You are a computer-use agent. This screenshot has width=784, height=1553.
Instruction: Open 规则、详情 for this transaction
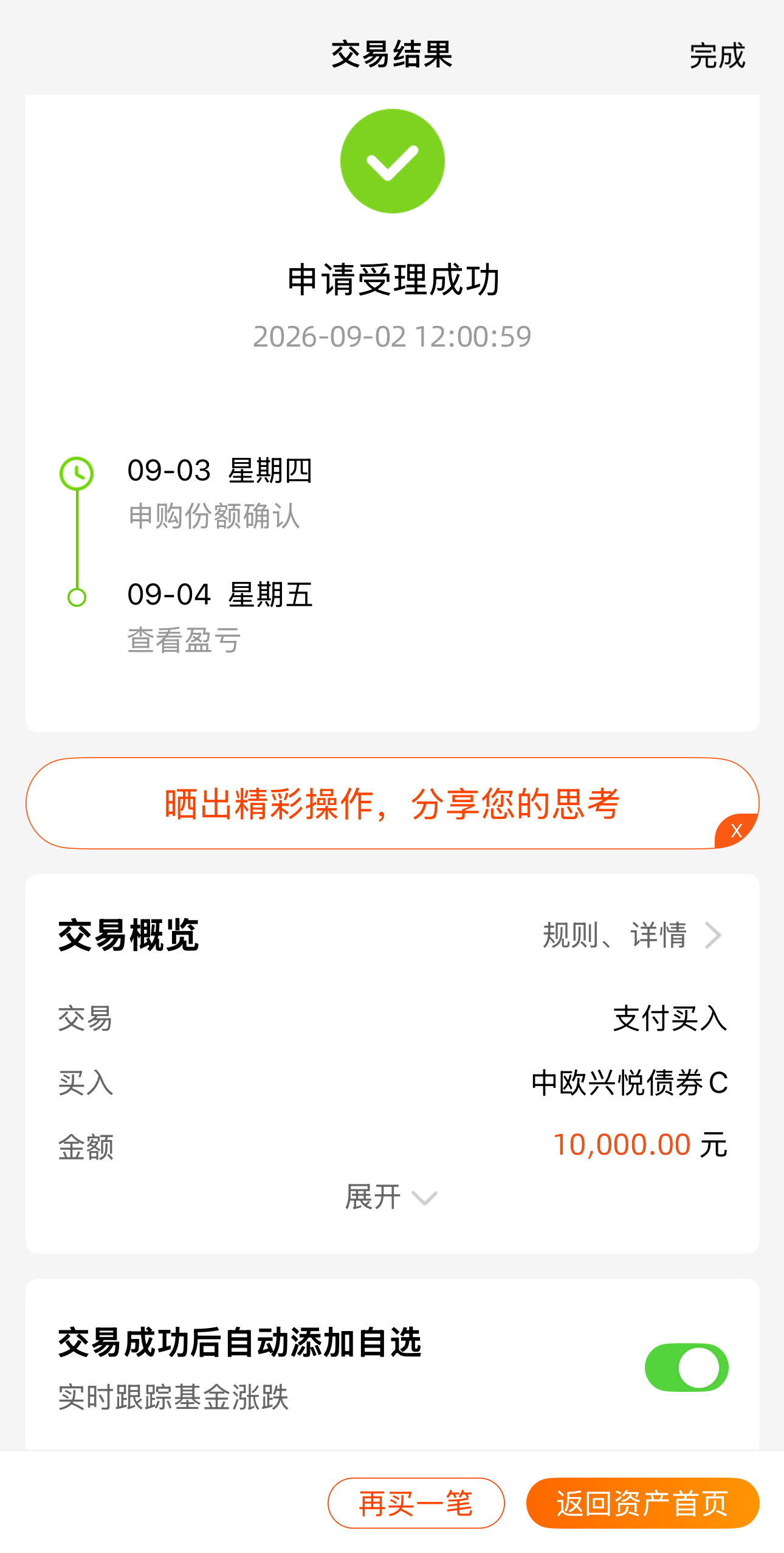(632, 935)
